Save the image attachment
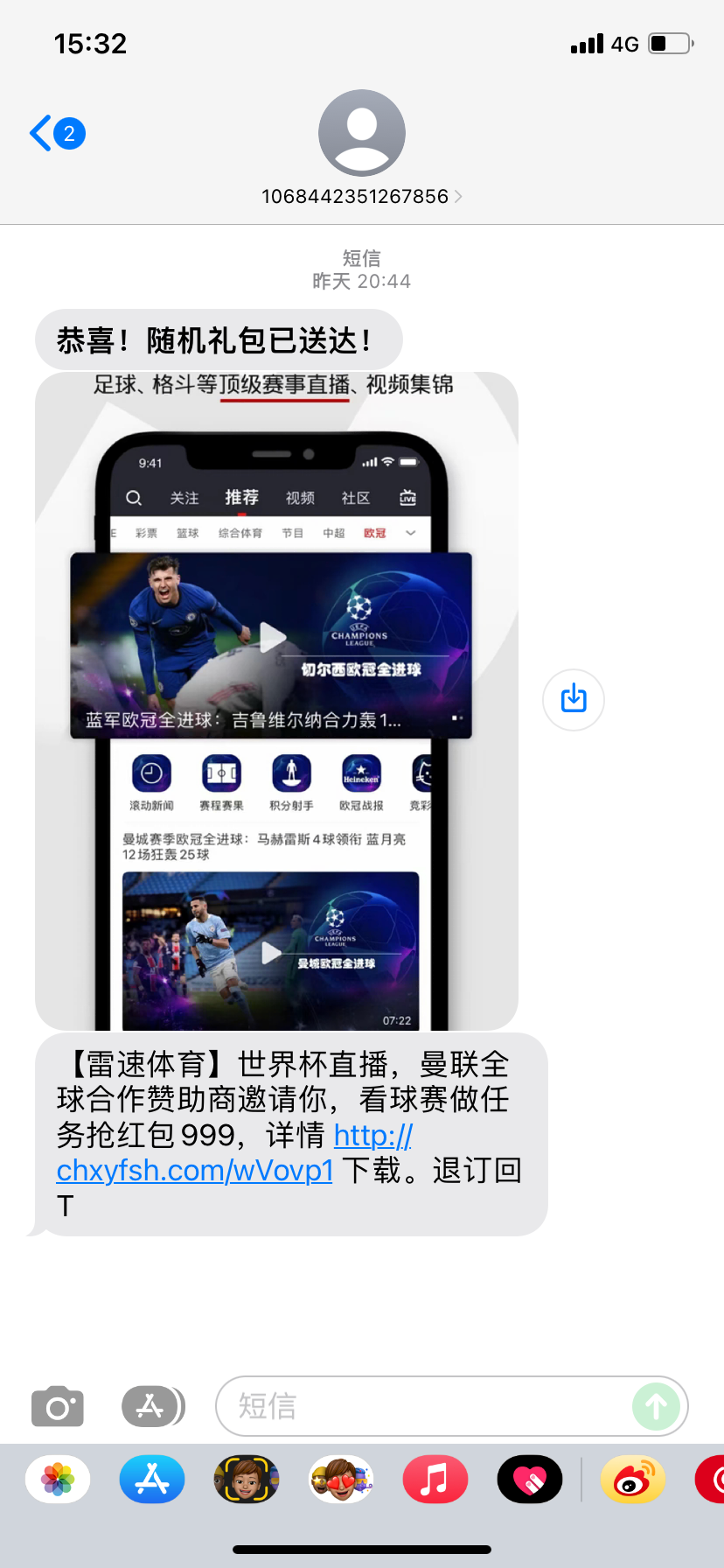724x1568 pixels. [574, 699]
